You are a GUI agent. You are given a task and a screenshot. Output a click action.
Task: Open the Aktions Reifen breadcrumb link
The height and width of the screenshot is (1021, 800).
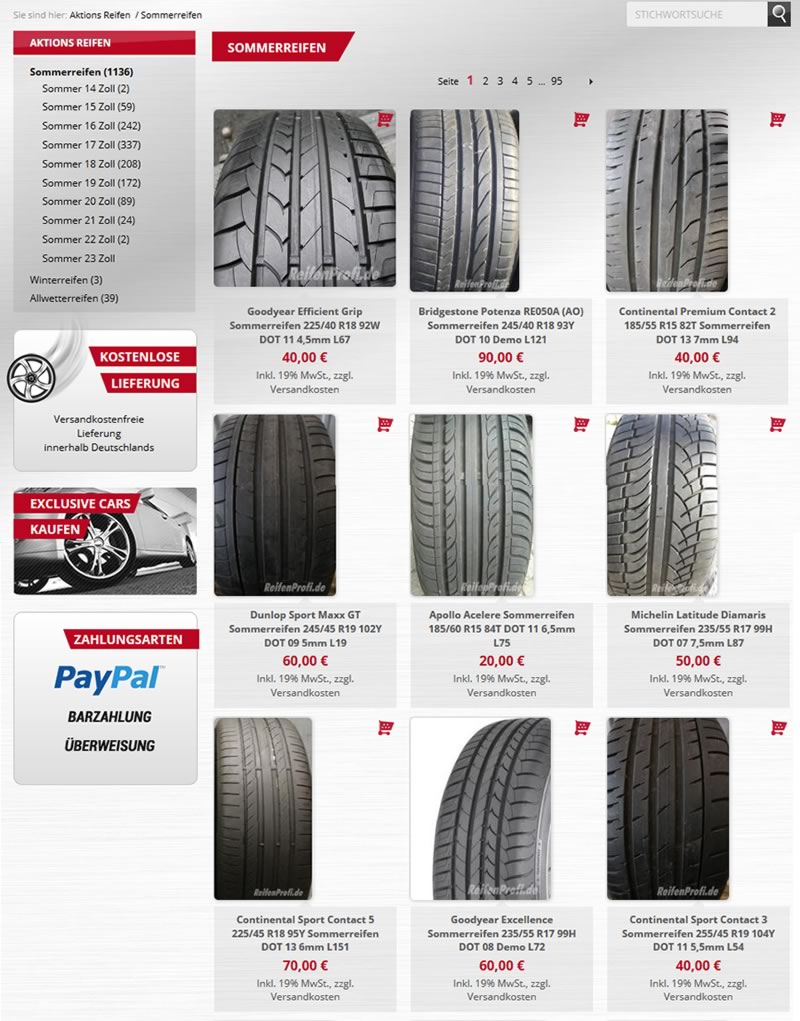coord(100,16)
